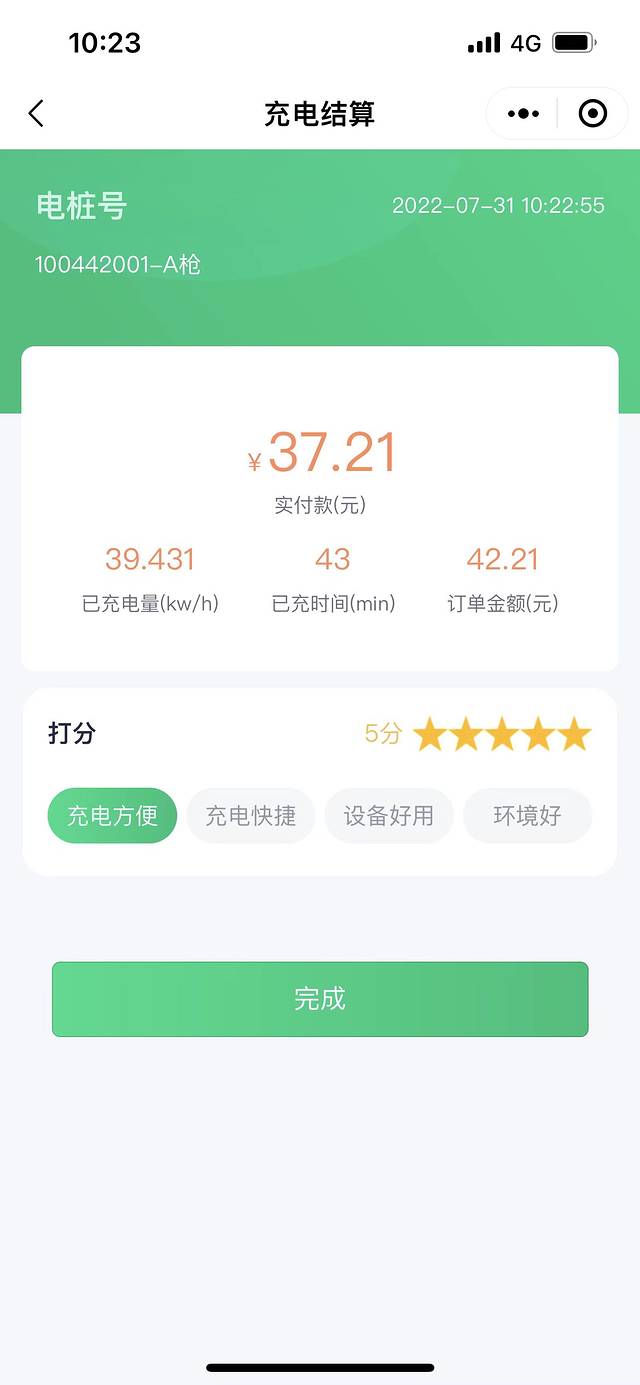Select the 环境好 tag
Image resolution: width=640 pixels, height=1385 pixels.
(527, 816)
